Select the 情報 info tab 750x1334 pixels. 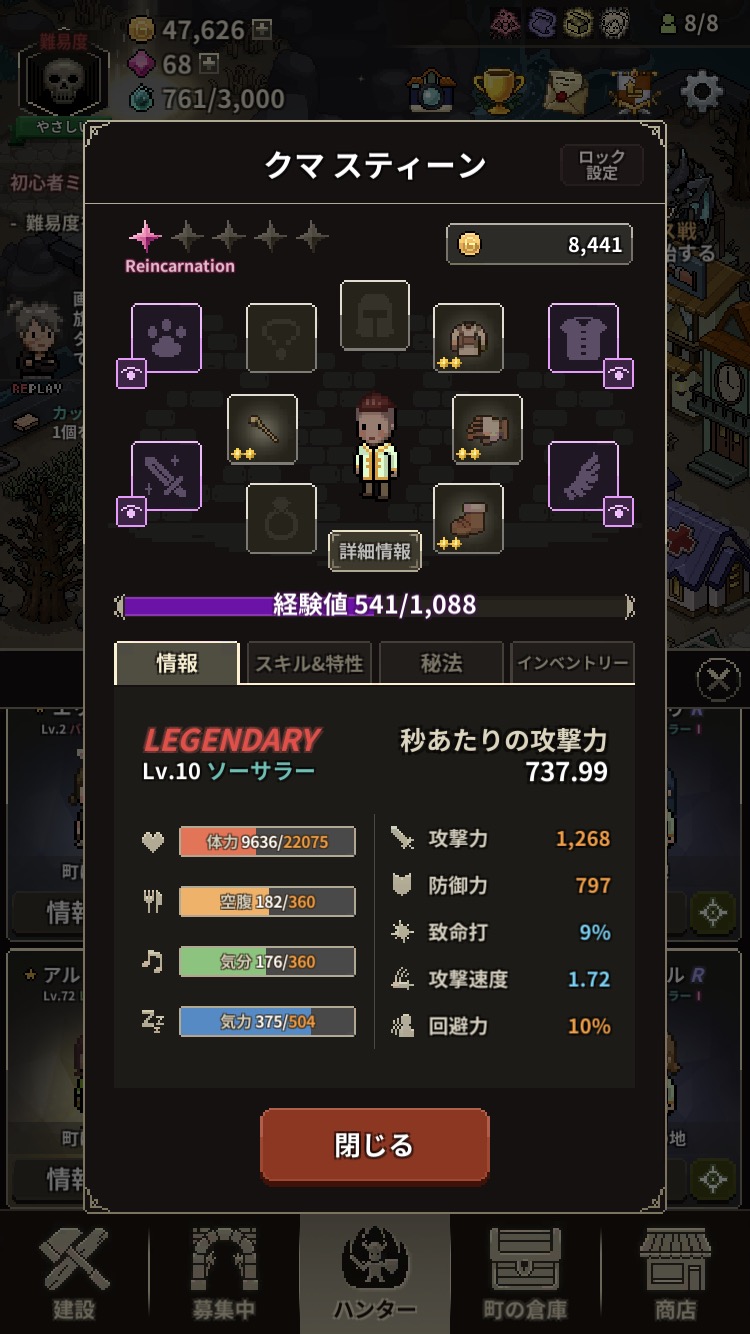coord(177,663)
